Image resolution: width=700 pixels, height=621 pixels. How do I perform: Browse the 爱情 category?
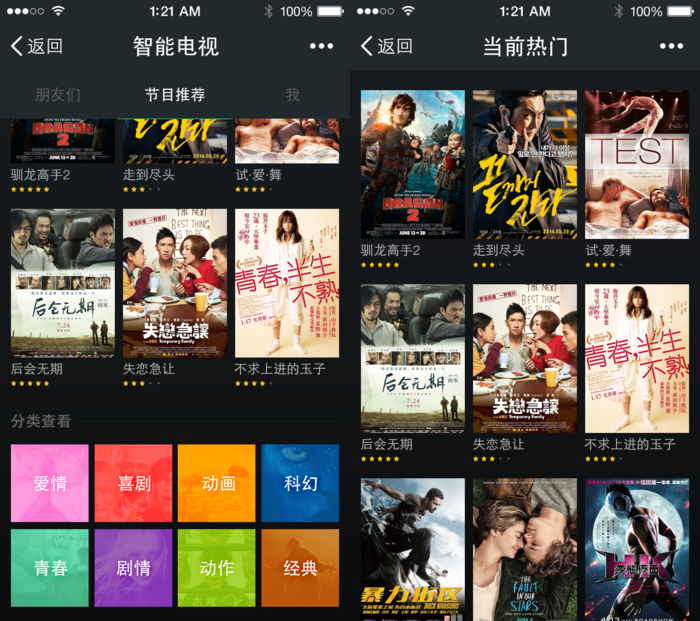point(50,483)
